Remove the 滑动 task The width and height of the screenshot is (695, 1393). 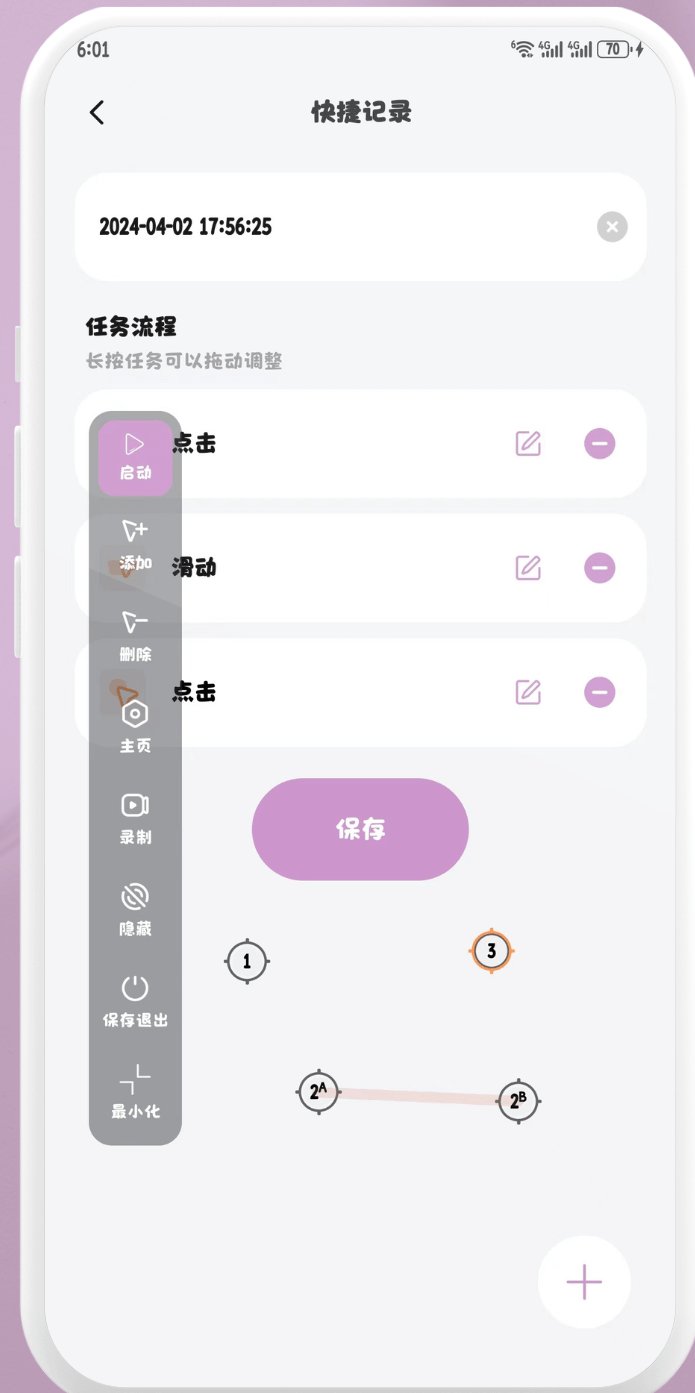(599, 568)
